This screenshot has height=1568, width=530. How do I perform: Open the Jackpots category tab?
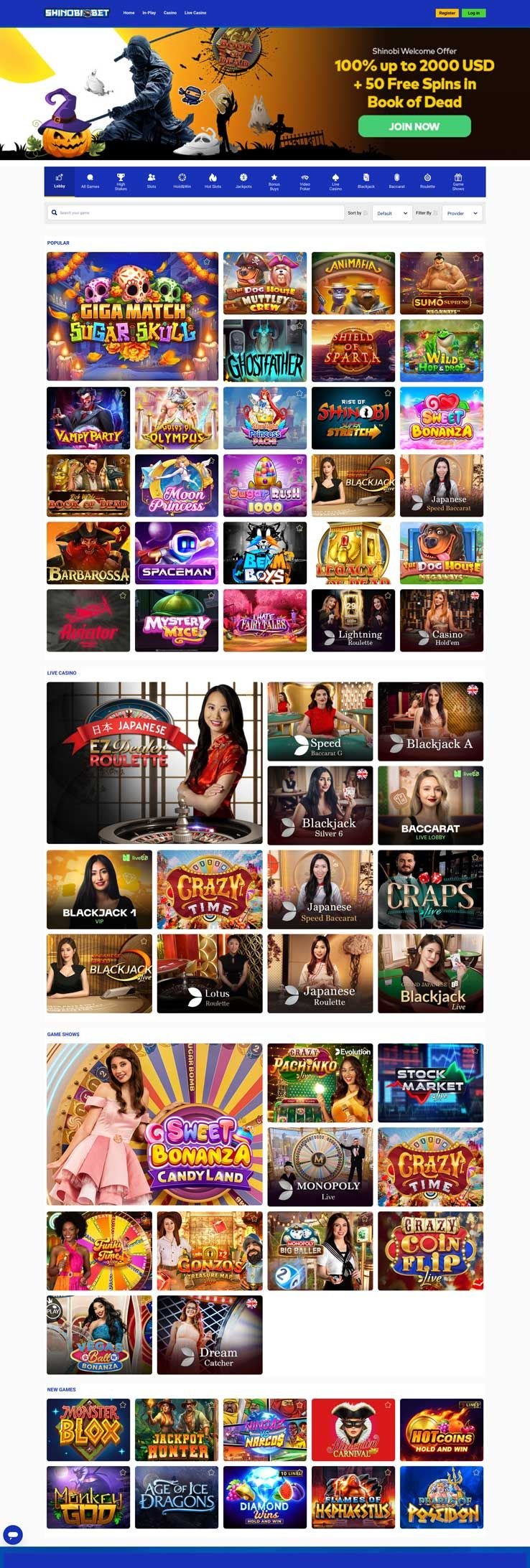[243, 182]
